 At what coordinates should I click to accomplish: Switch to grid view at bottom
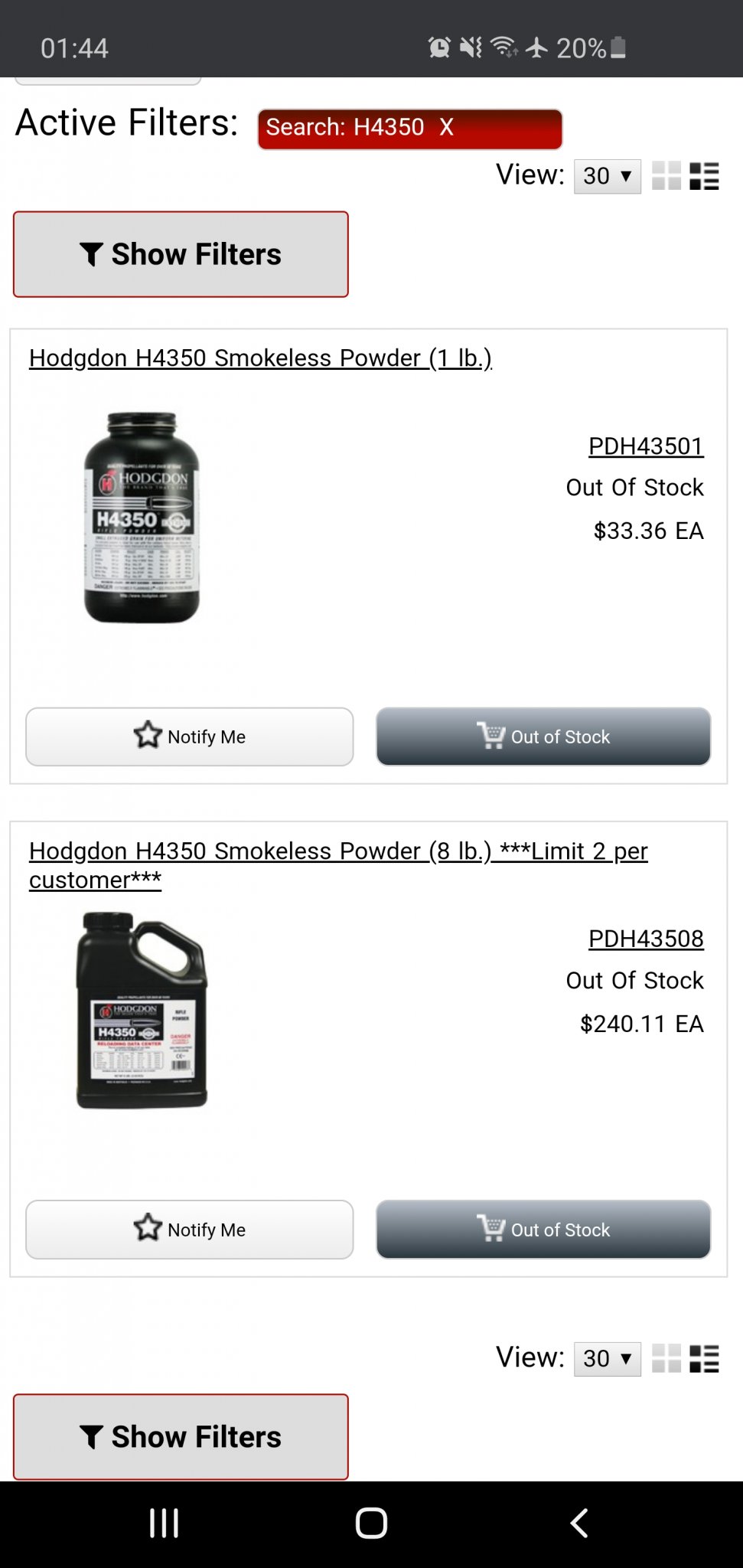(x=666, y=1359)
